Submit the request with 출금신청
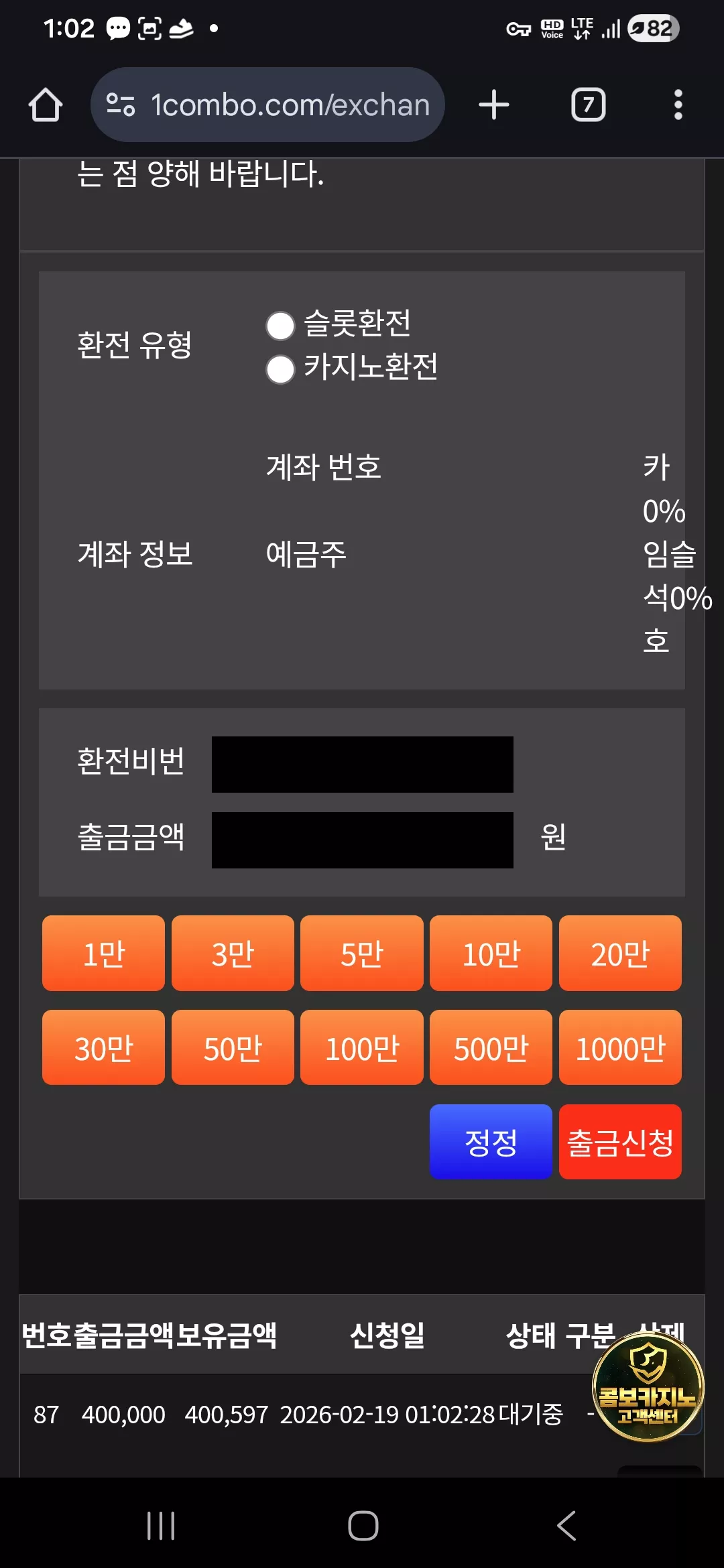 (620, 1142)
